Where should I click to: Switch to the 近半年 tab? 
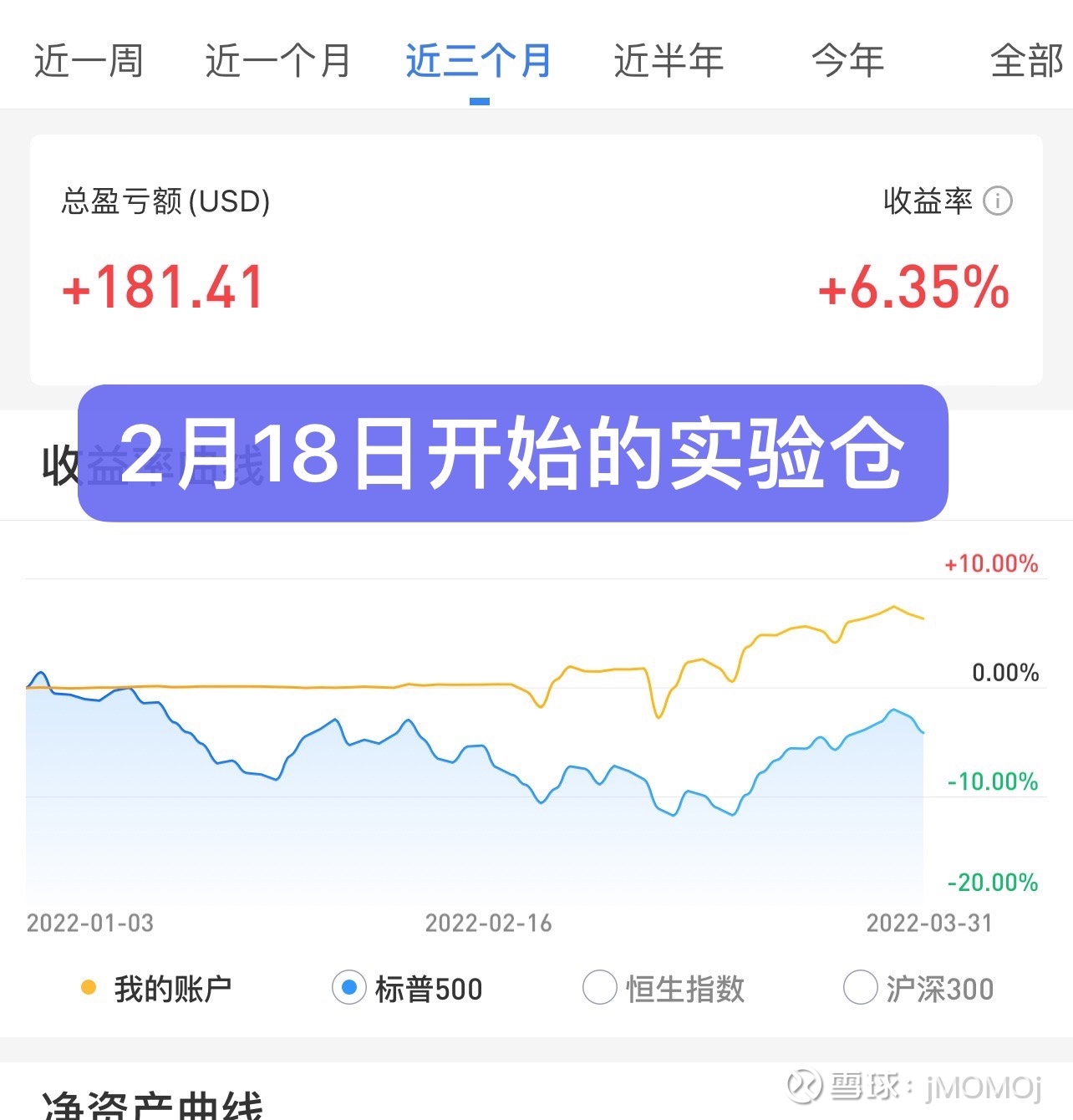668,60
